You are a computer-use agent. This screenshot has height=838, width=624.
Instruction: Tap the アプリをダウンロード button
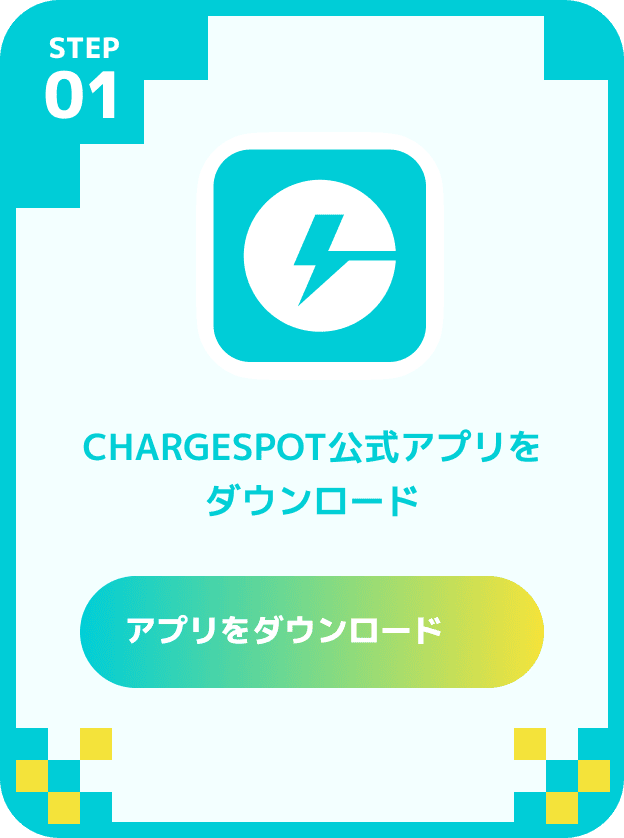(311, 631)
